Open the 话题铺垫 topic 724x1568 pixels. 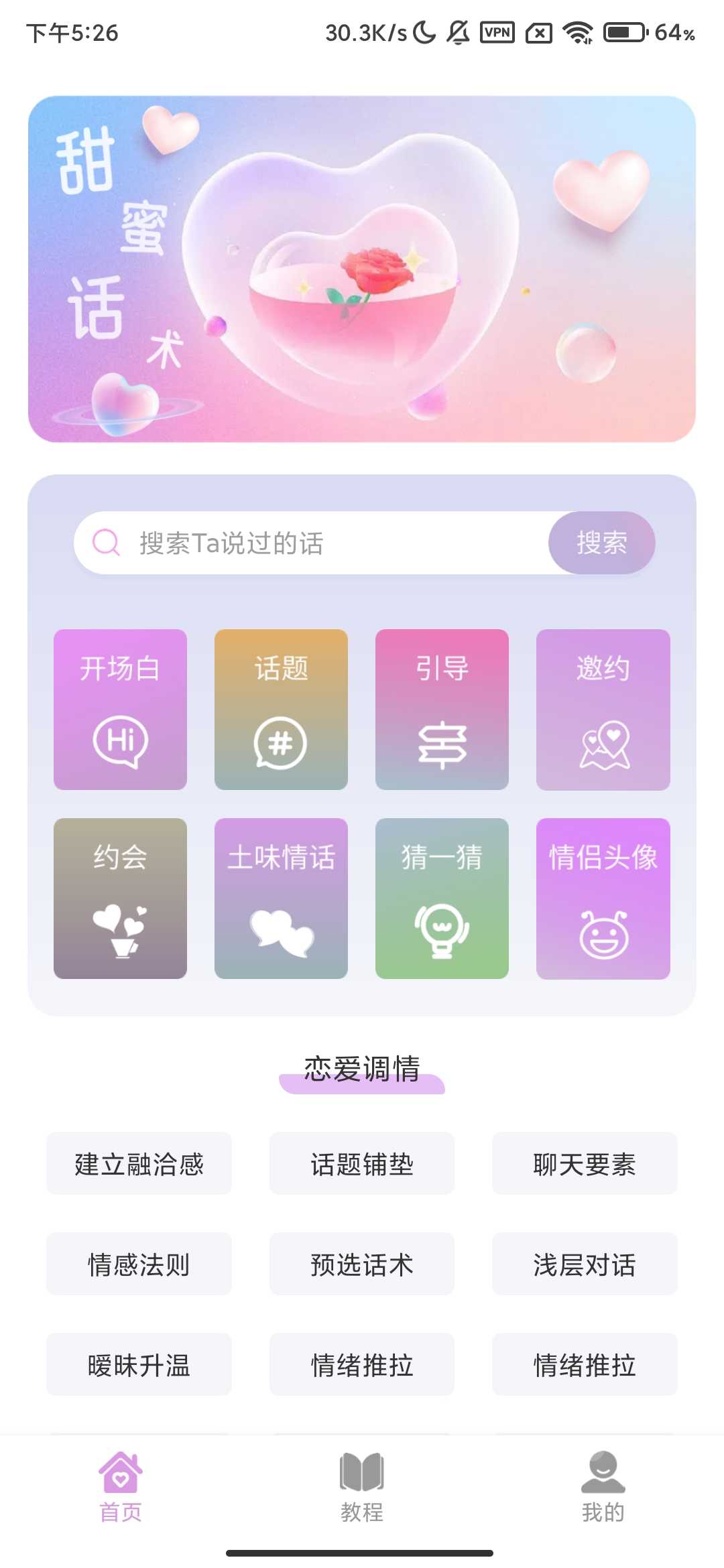tap(362, 1164)
